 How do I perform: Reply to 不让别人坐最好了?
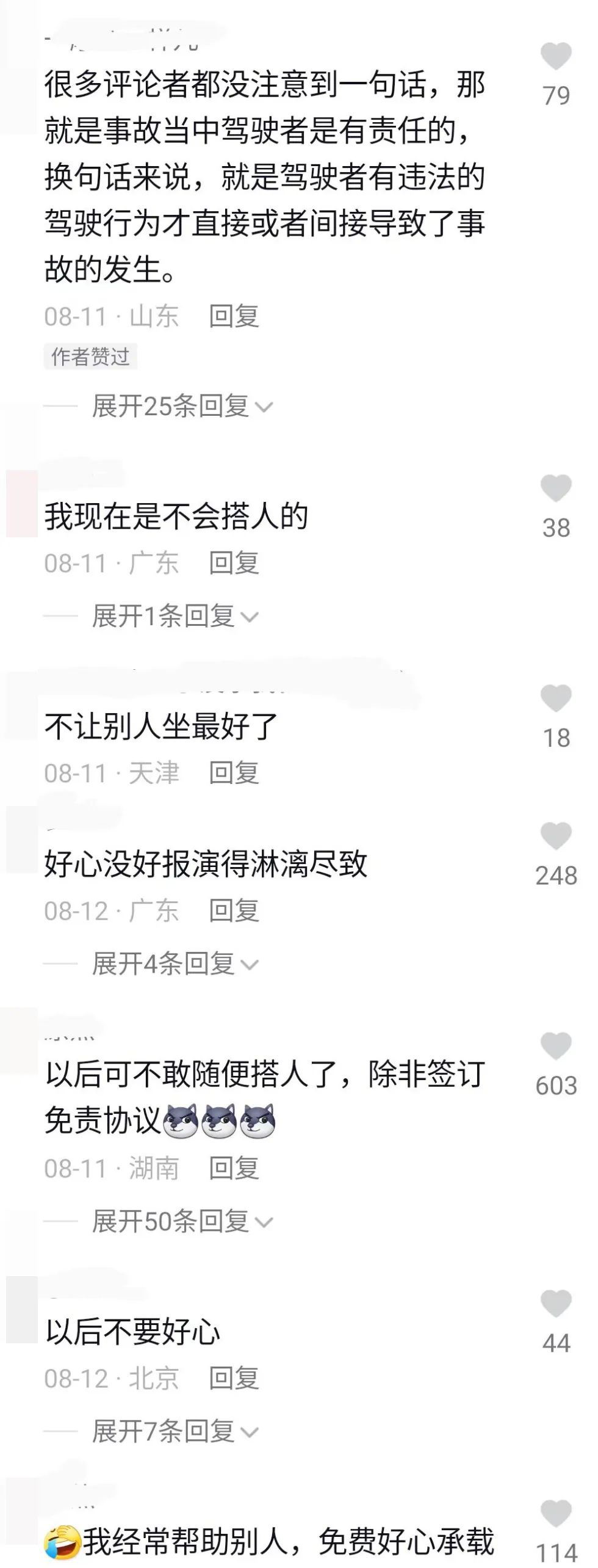pyautogui.click(x=234, y=773)
